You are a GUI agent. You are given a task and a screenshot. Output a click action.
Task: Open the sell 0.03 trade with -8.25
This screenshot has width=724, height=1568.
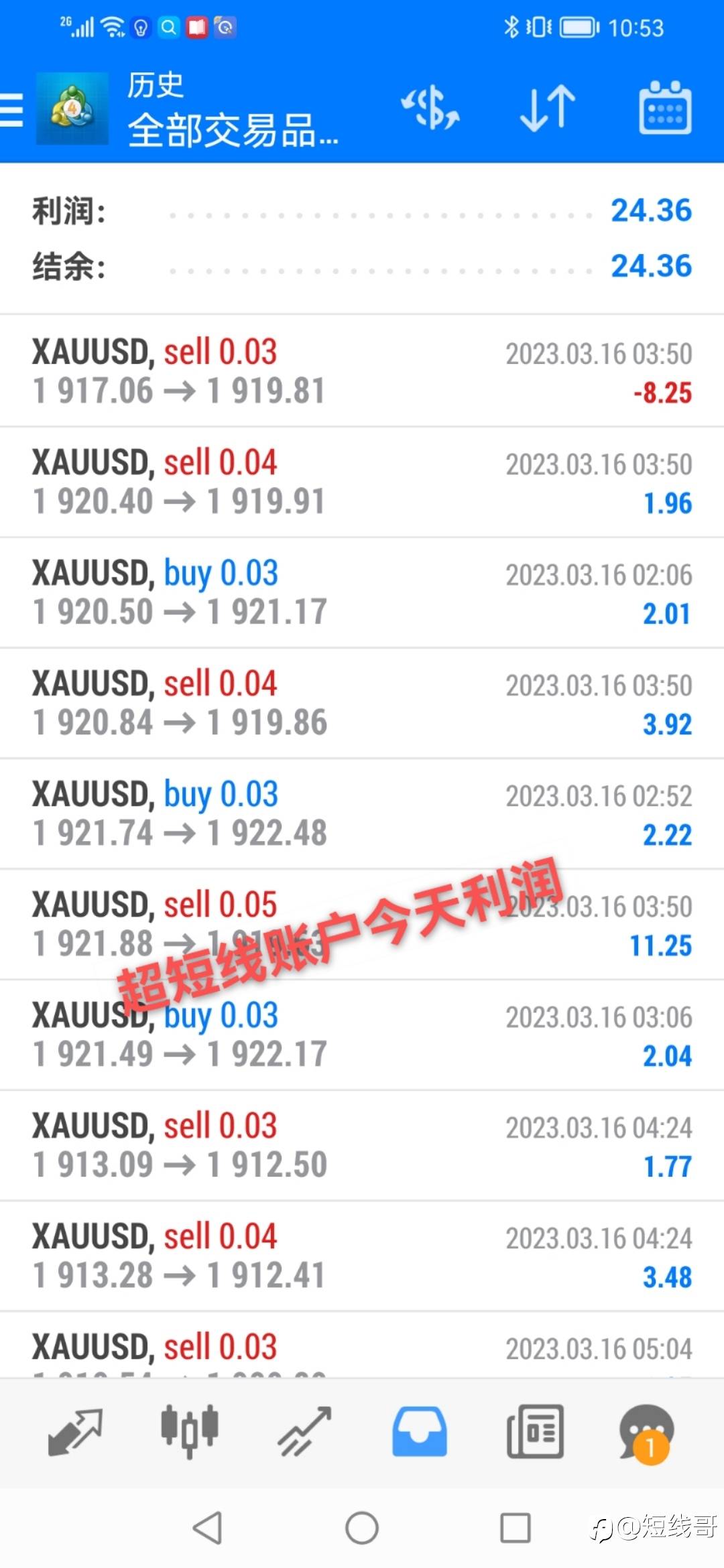coord(362,371)
